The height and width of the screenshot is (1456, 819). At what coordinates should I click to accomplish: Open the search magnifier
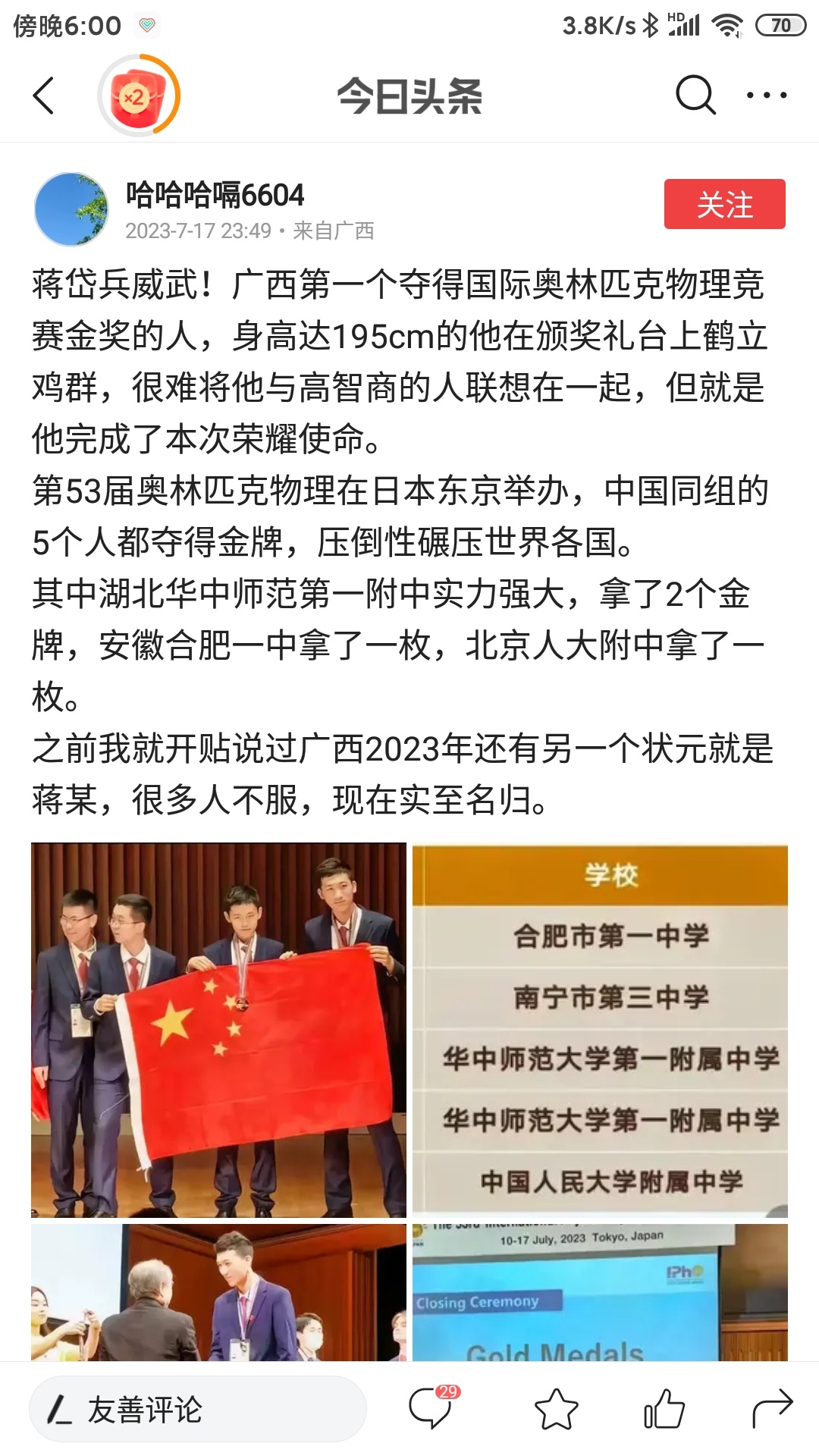click(x=695, y=96)
